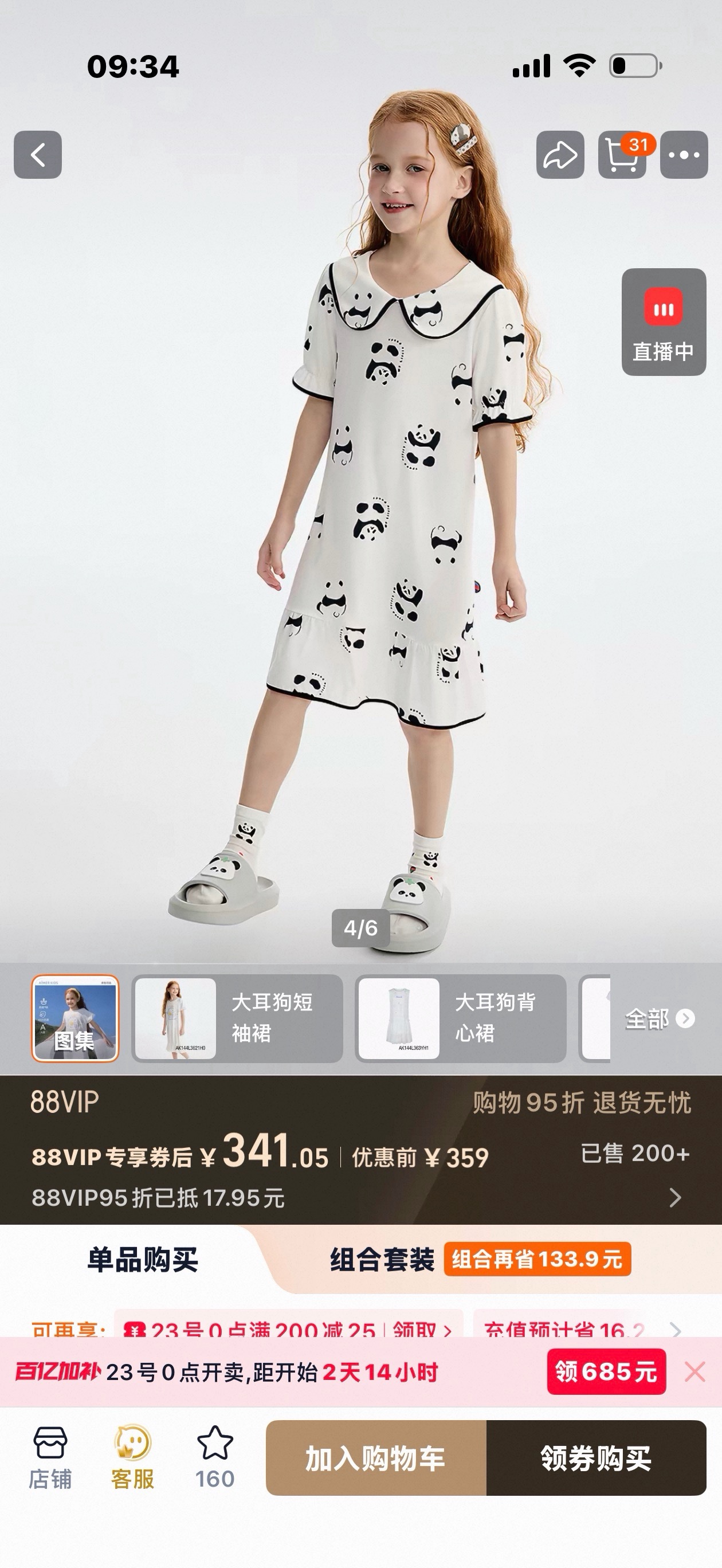Open the shopping cart
722x1568 pixels.
(x=622, y=155)
